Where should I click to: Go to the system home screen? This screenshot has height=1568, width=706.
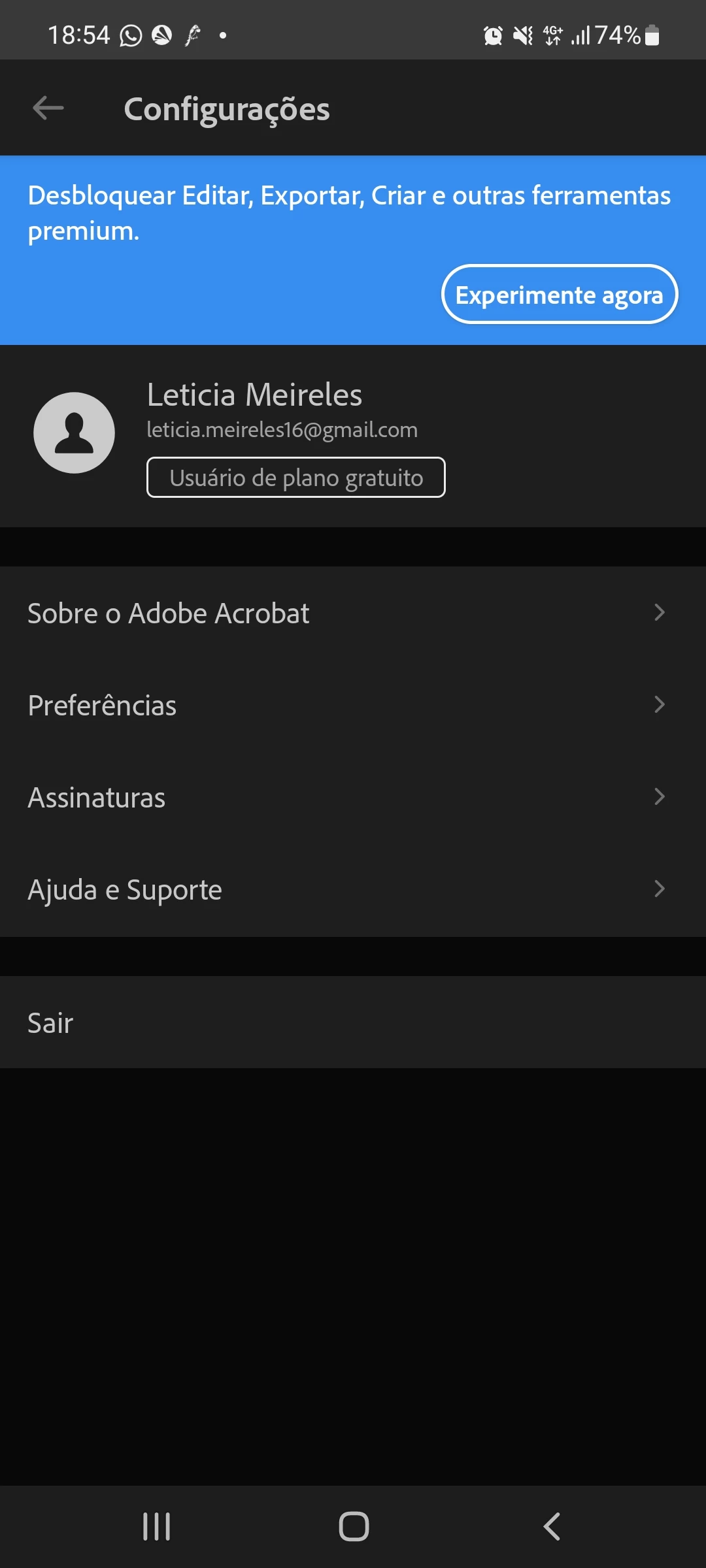tap(354, 1527)
